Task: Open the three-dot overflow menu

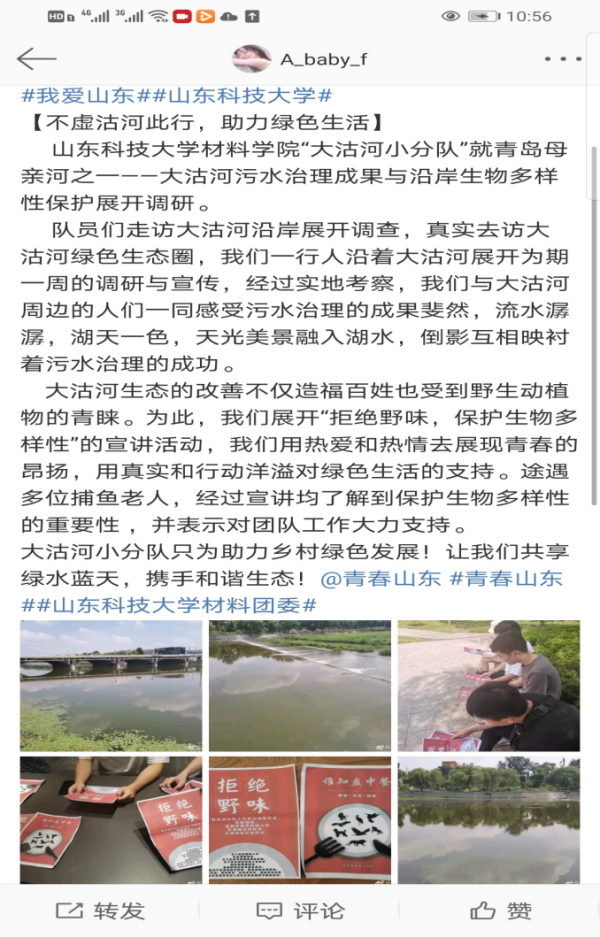Action: [x=562, y=59]
